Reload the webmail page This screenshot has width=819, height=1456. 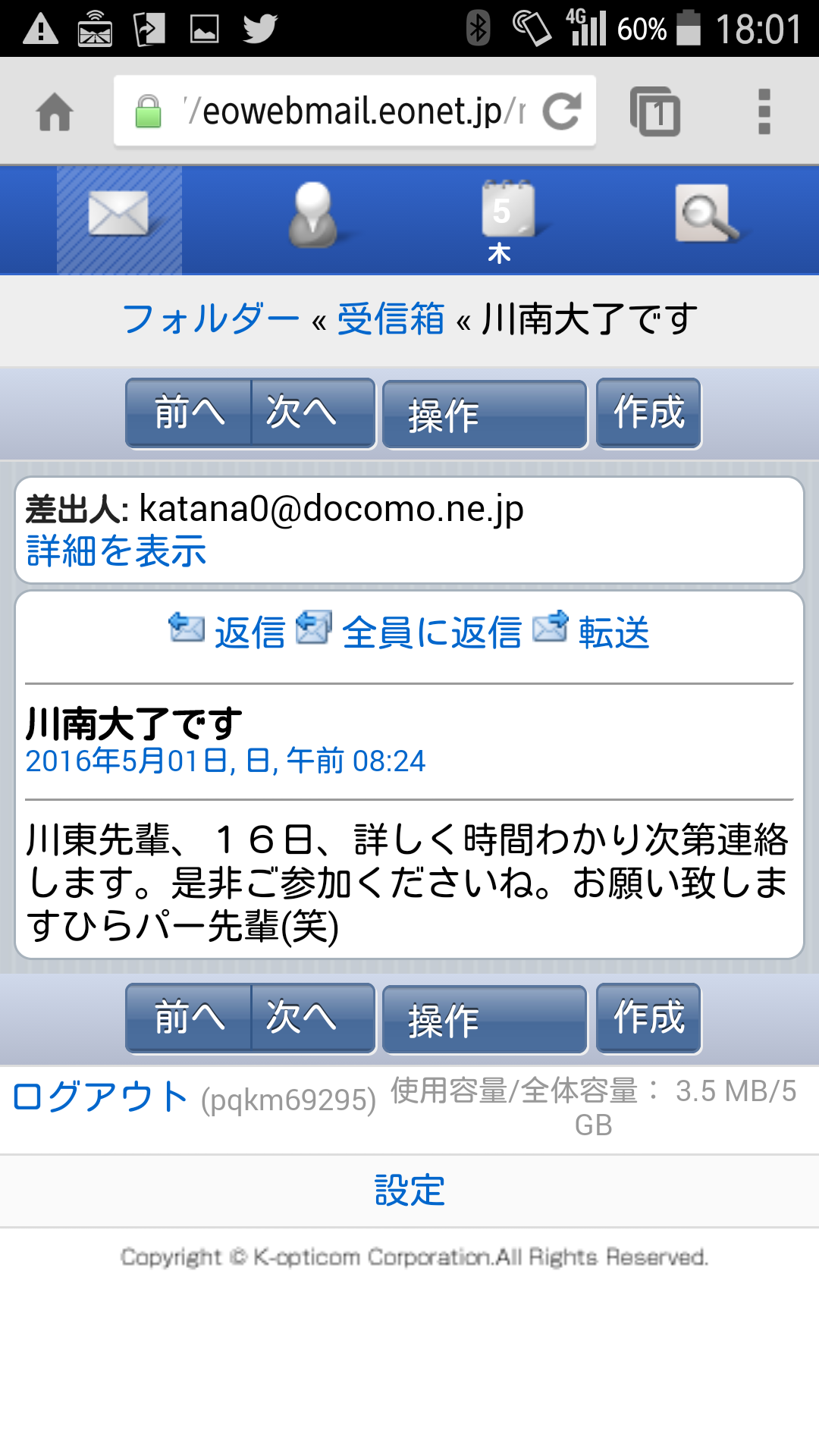coord(562,111)
